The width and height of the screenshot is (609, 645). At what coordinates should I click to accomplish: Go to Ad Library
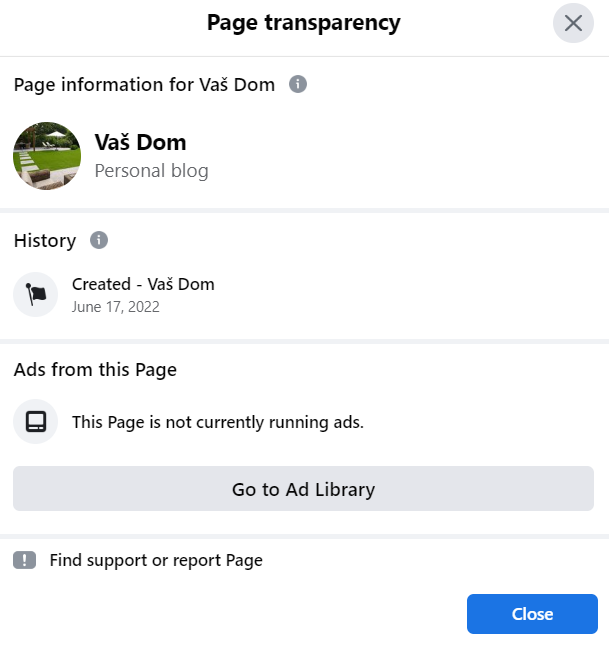(x=303, y=489)
